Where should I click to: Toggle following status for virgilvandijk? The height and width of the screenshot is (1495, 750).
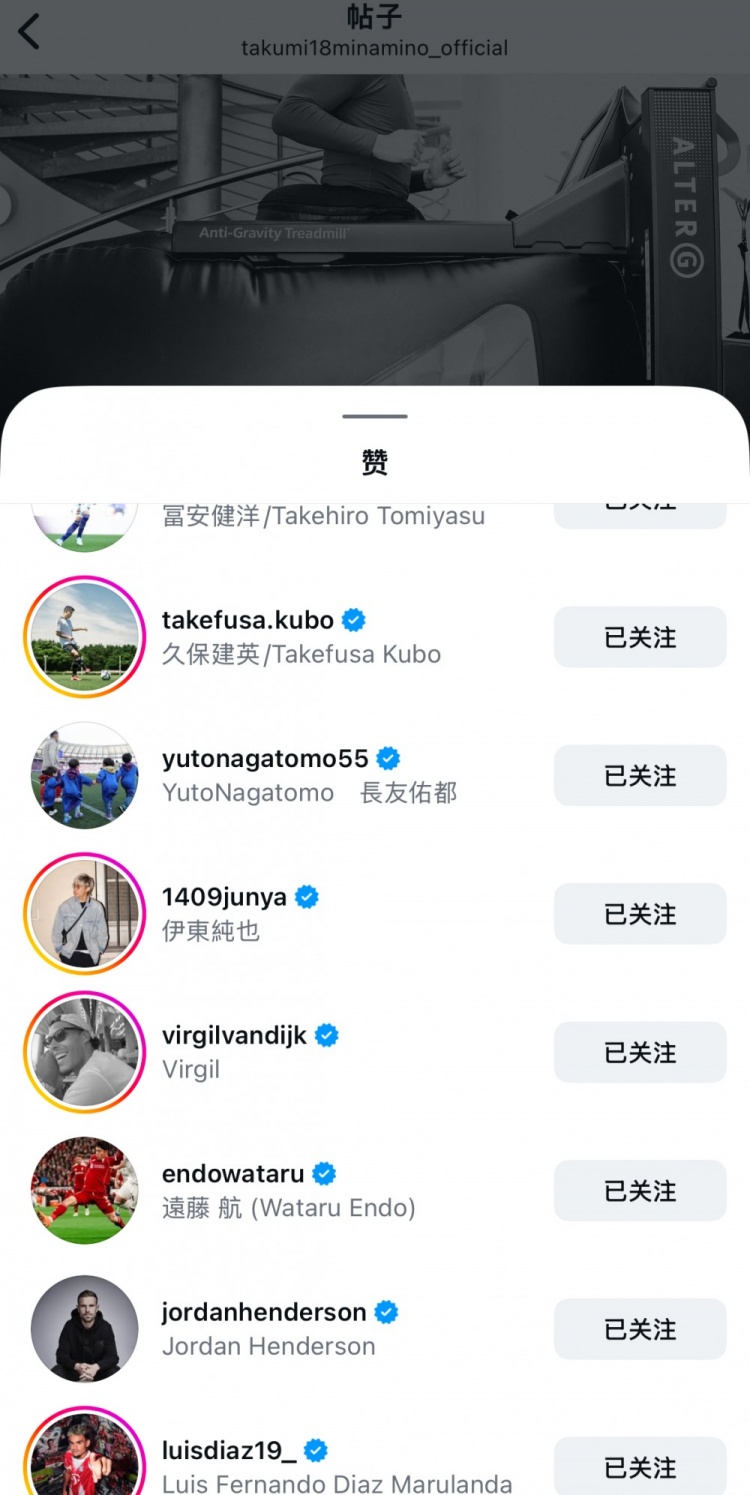coord(639,1052)
